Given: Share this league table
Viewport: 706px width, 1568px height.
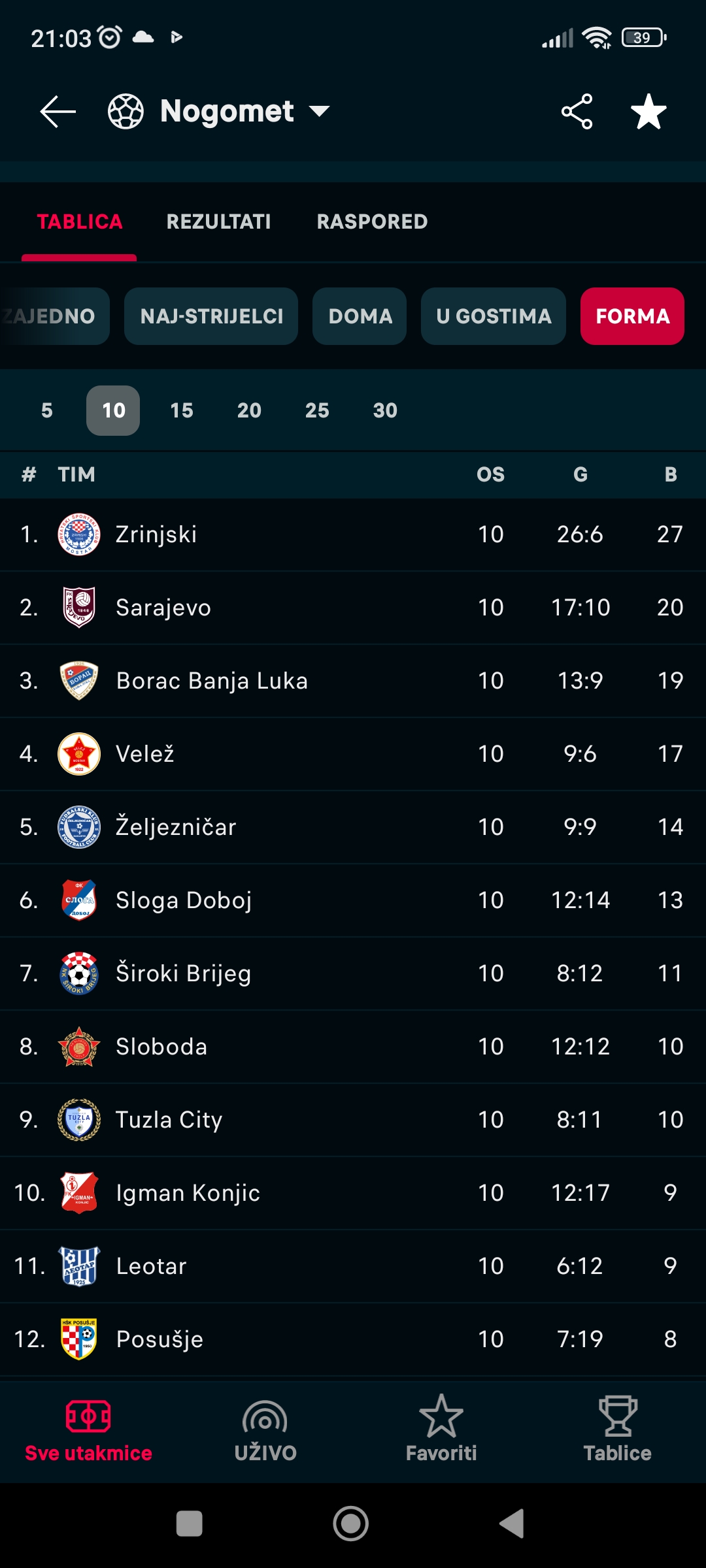Looking at the screenshot, I should click(x=577, y=112).
